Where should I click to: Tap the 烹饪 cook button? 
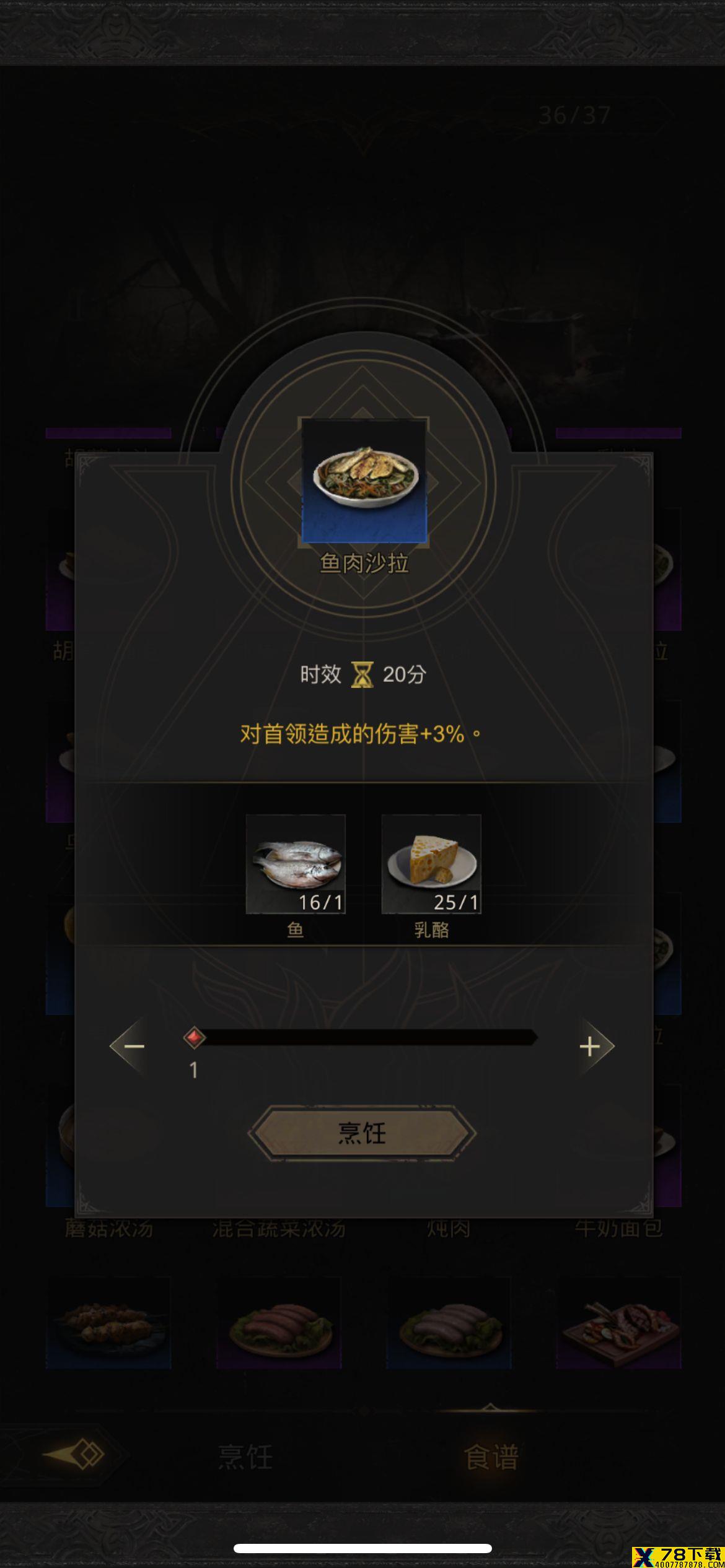pyautogui.click(x=362, y=1133)
